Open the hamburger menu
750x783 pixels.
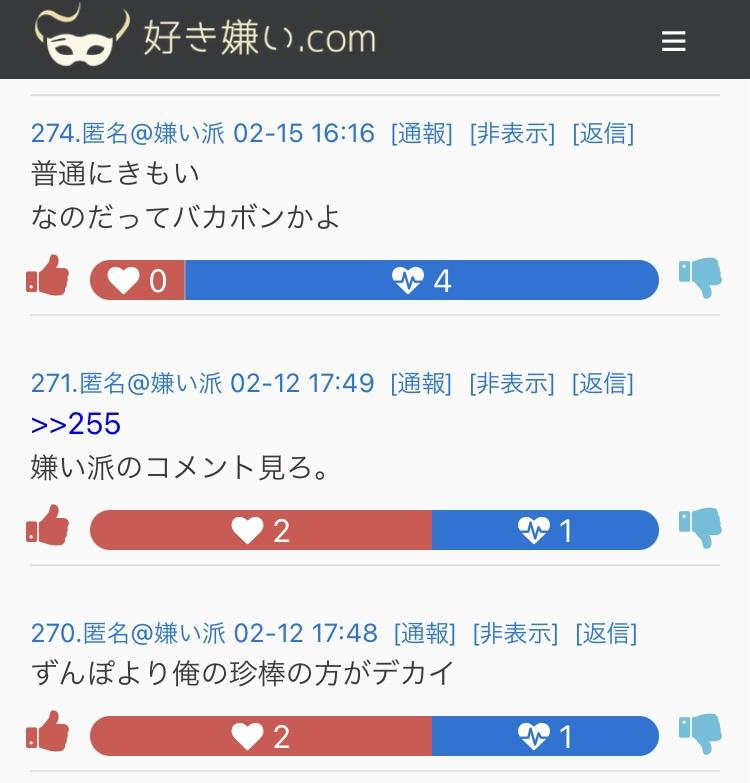[x=673, y=41]
